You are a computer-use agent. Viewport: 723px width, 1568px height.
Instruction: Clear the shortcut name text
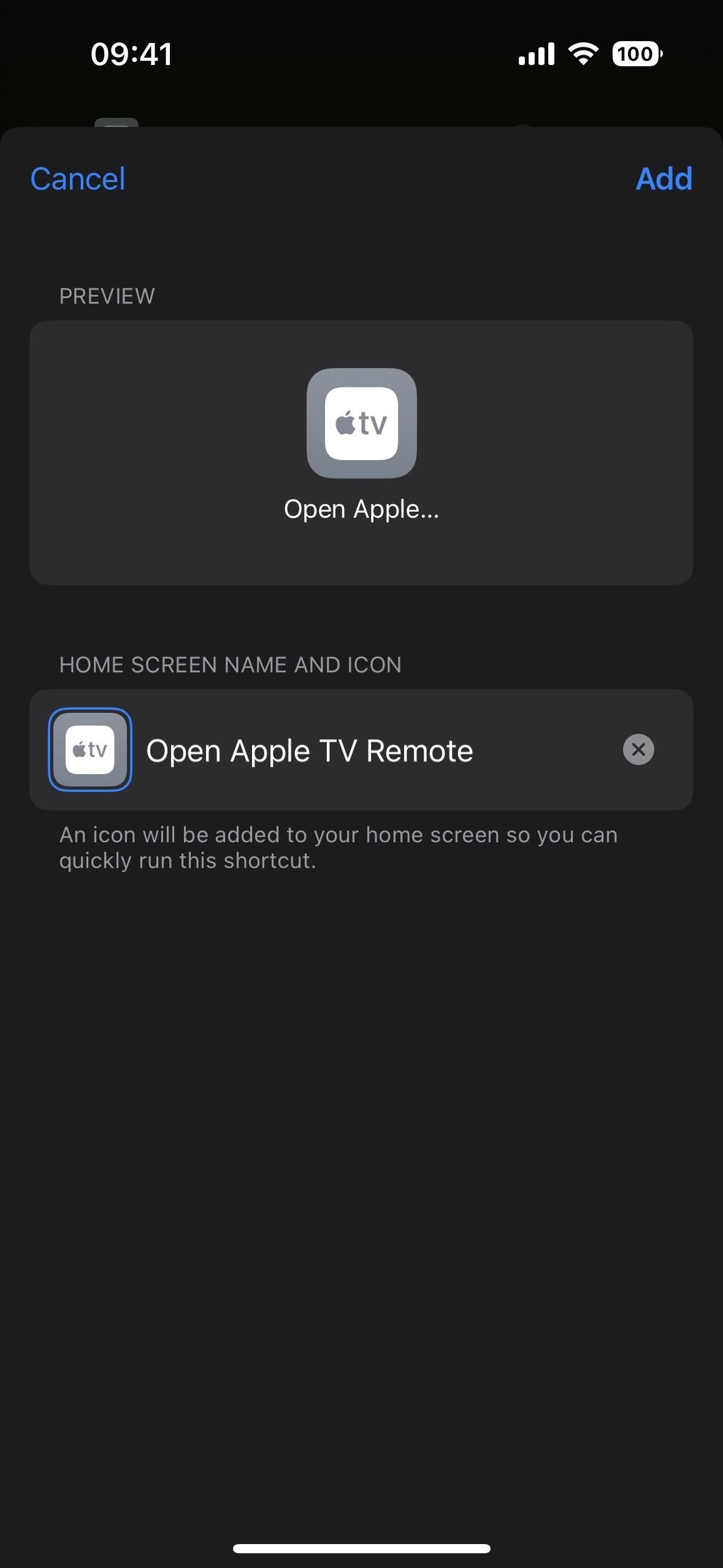pyautogui.click(x=638, y=750)
